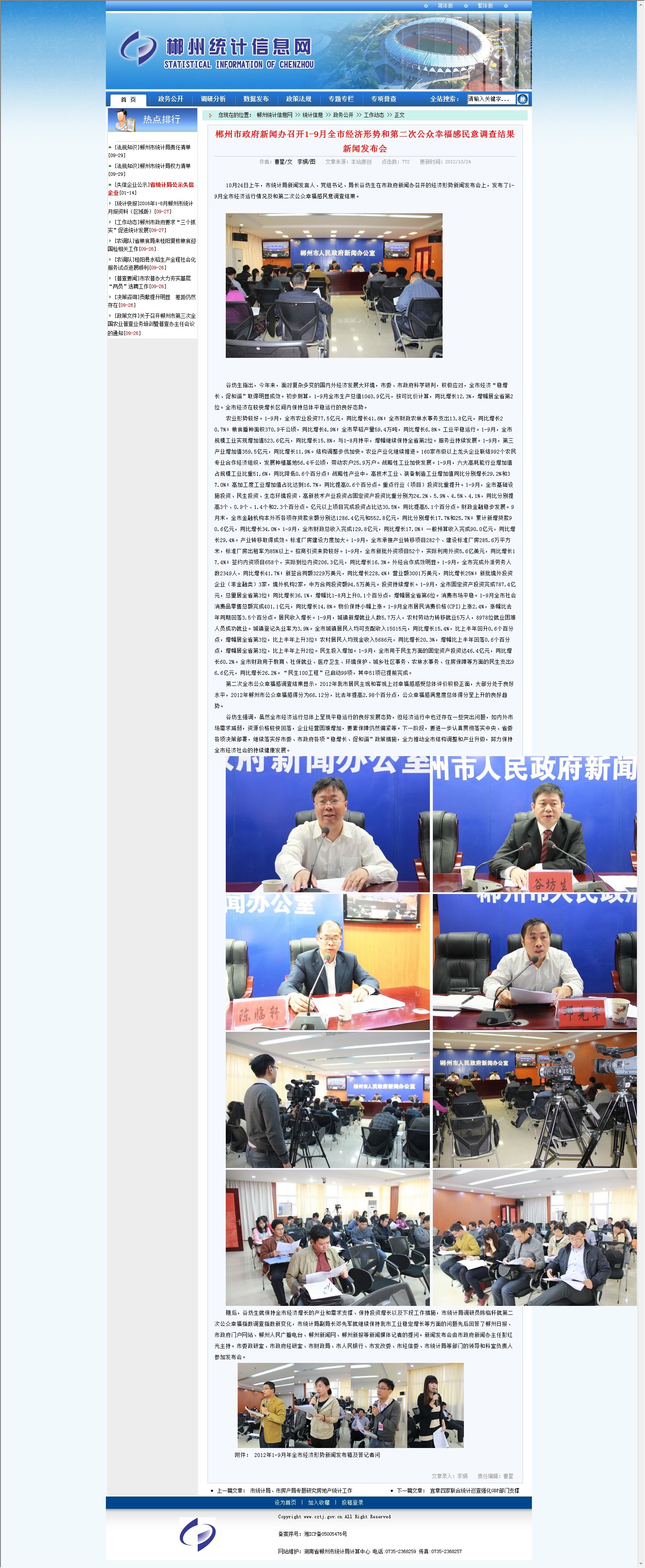This screenshot has height=1568, width=645.
Task: Open the 工作动态 breadcrumb link
Action: tap(374, 115)
